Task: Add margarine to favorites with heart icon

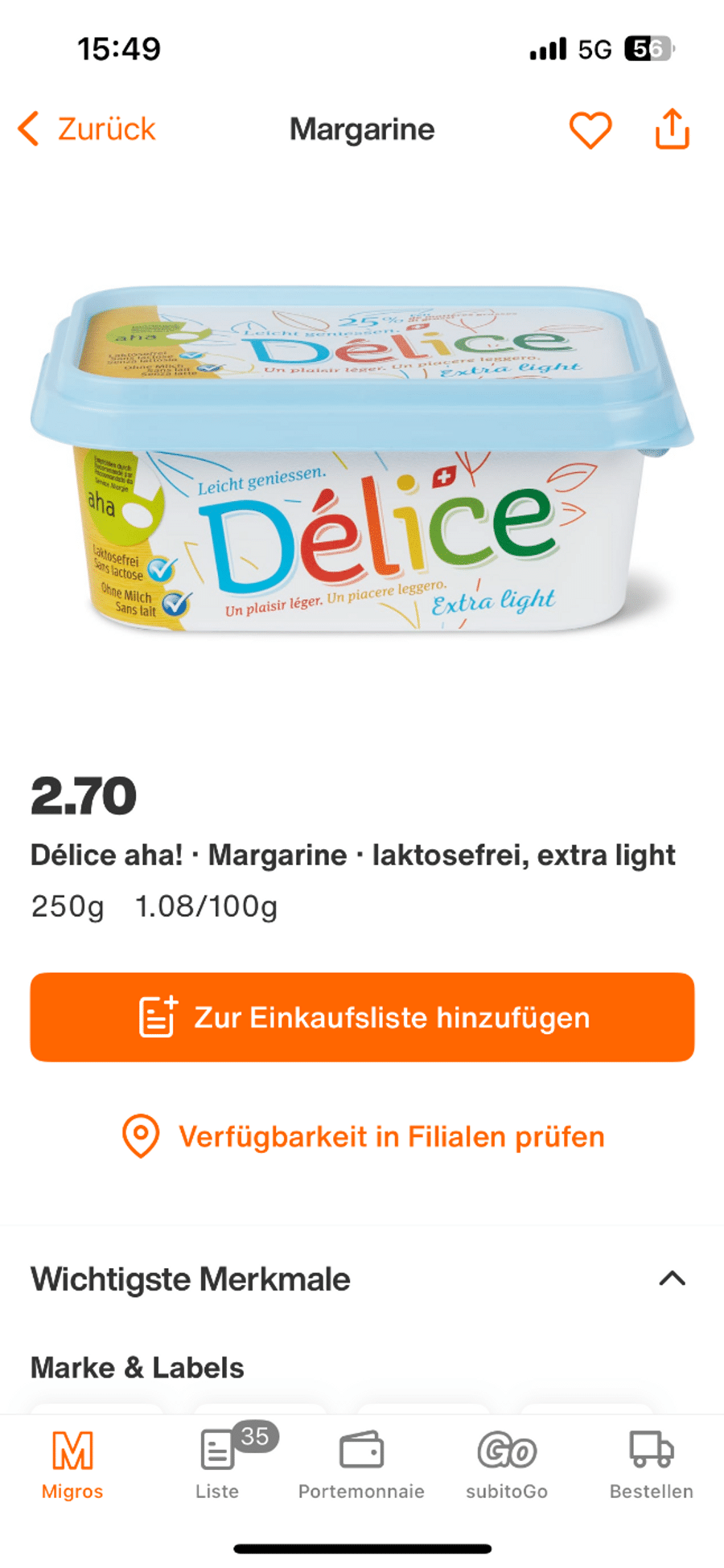Action: (x=590, y=129)
